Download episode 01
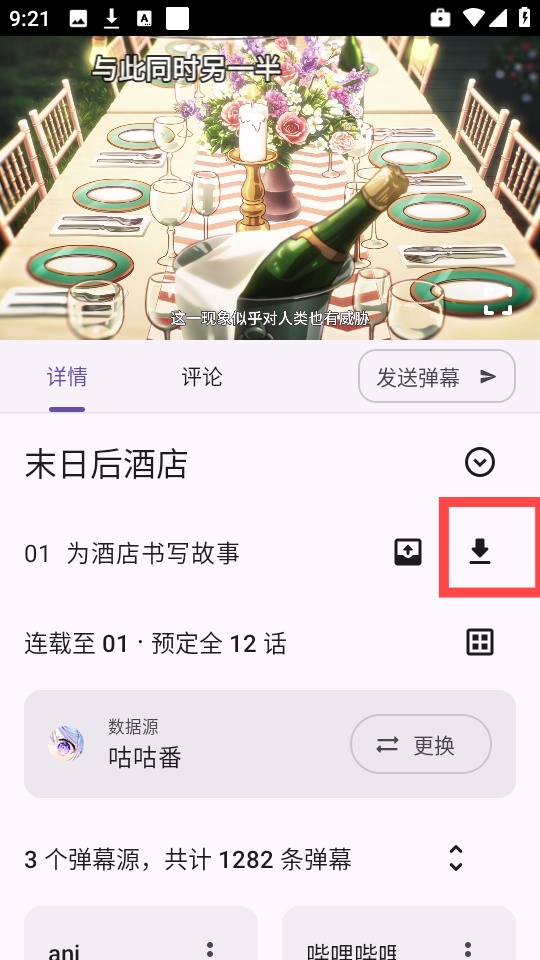The height and width of the screenshot is (960, 540). (x=479, y=552)
